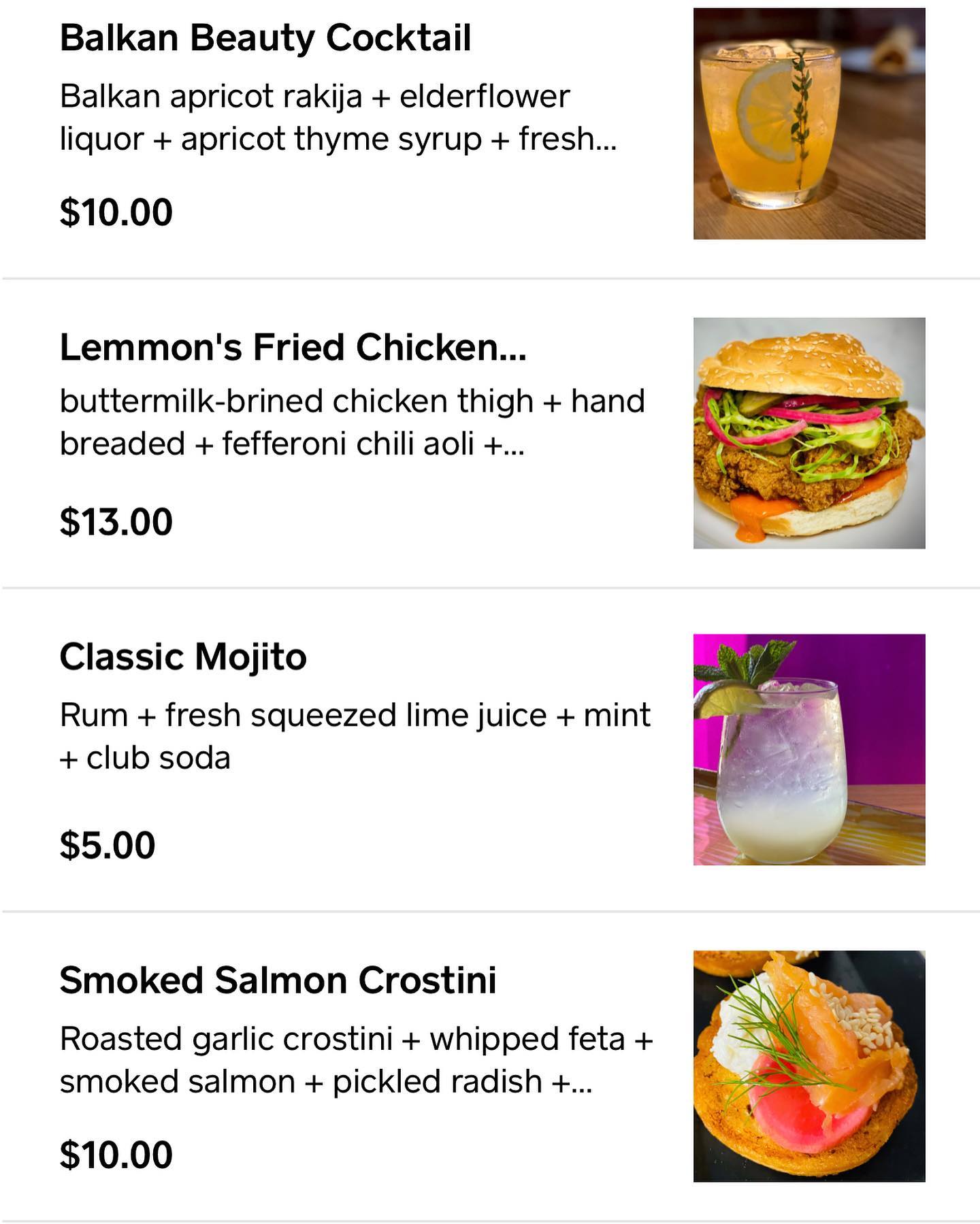Open the Balkan Beauty Cocktail item

265,38
